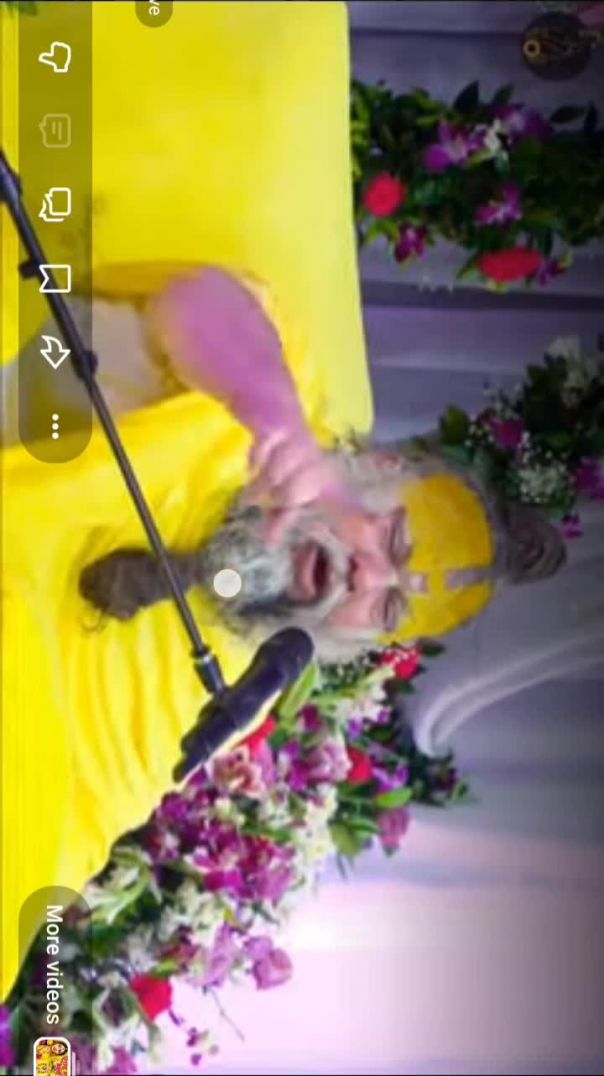Share this video using the arrow icon

point(55,351)
